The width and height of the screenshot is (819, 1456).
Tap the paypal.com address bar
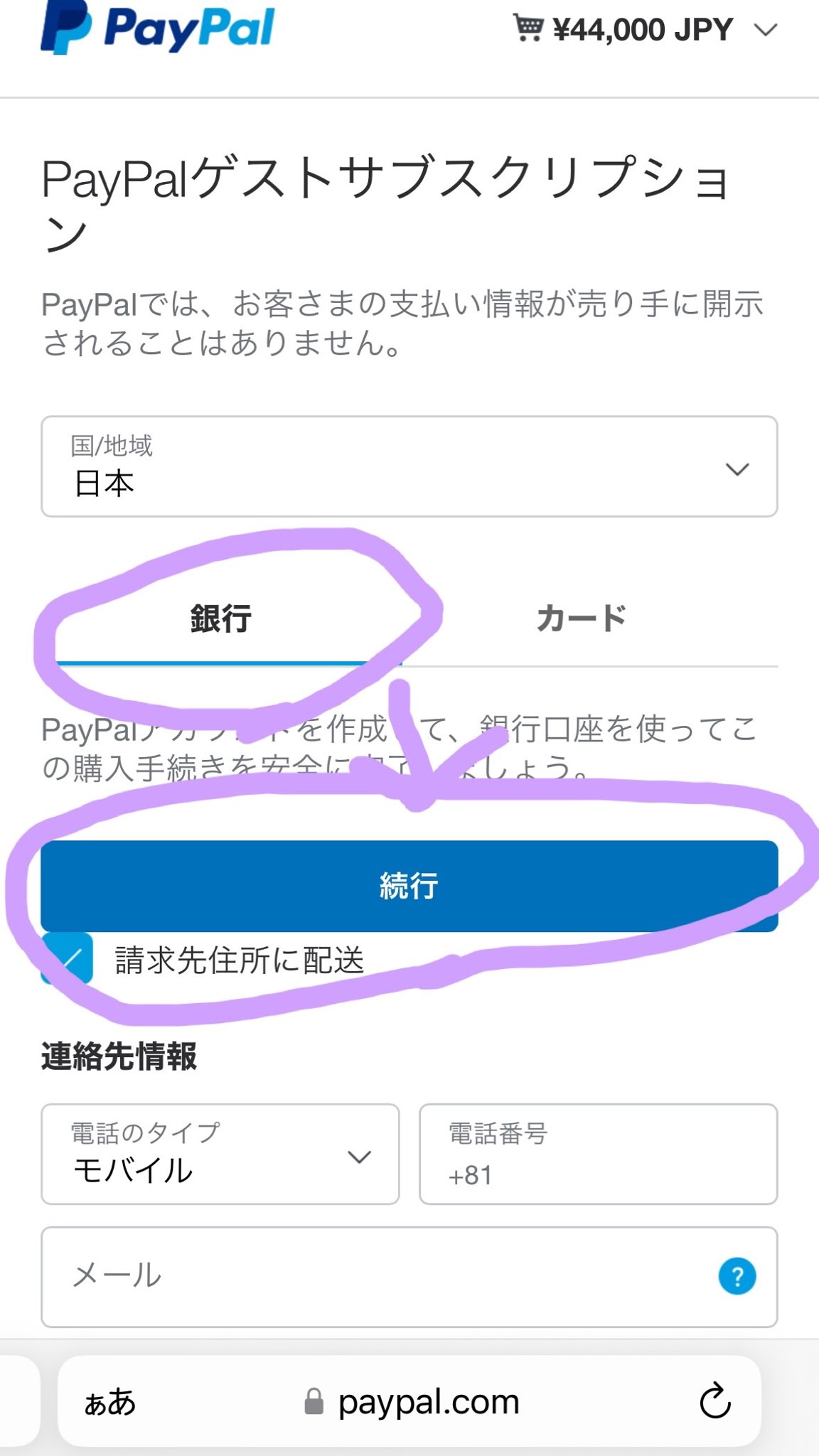click(412, 1402)
